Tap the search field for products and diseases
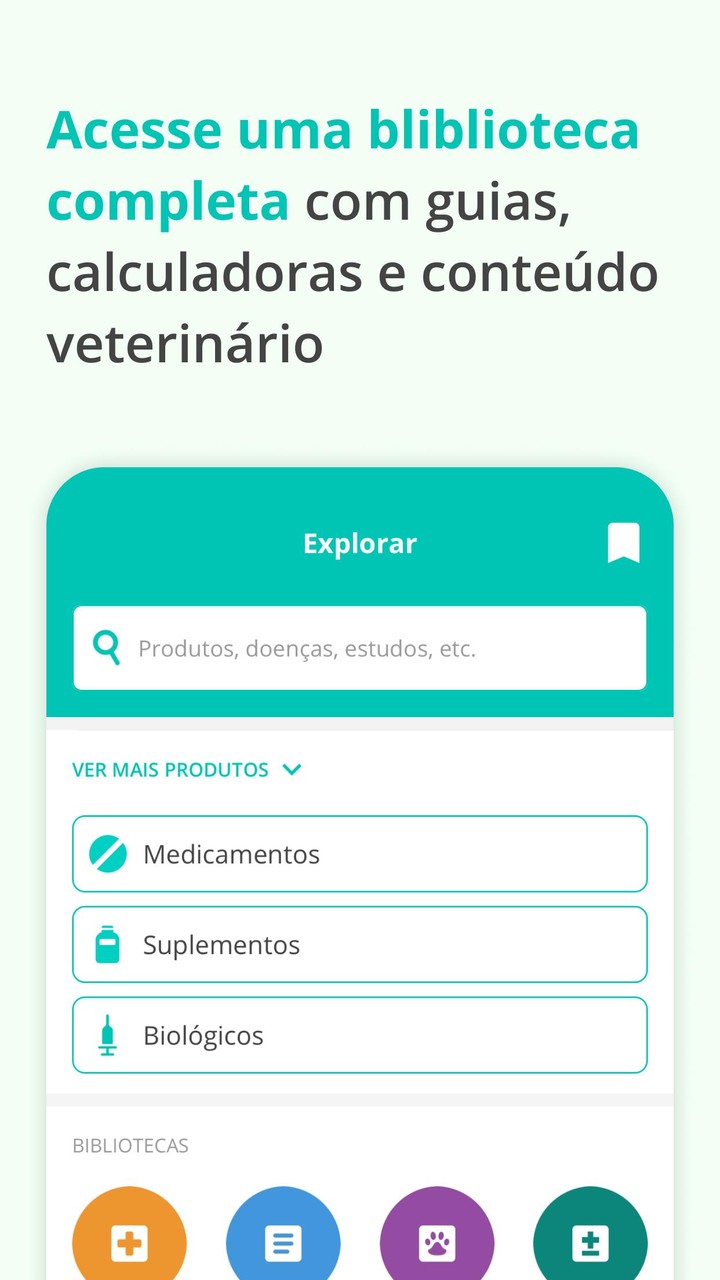 359,647
